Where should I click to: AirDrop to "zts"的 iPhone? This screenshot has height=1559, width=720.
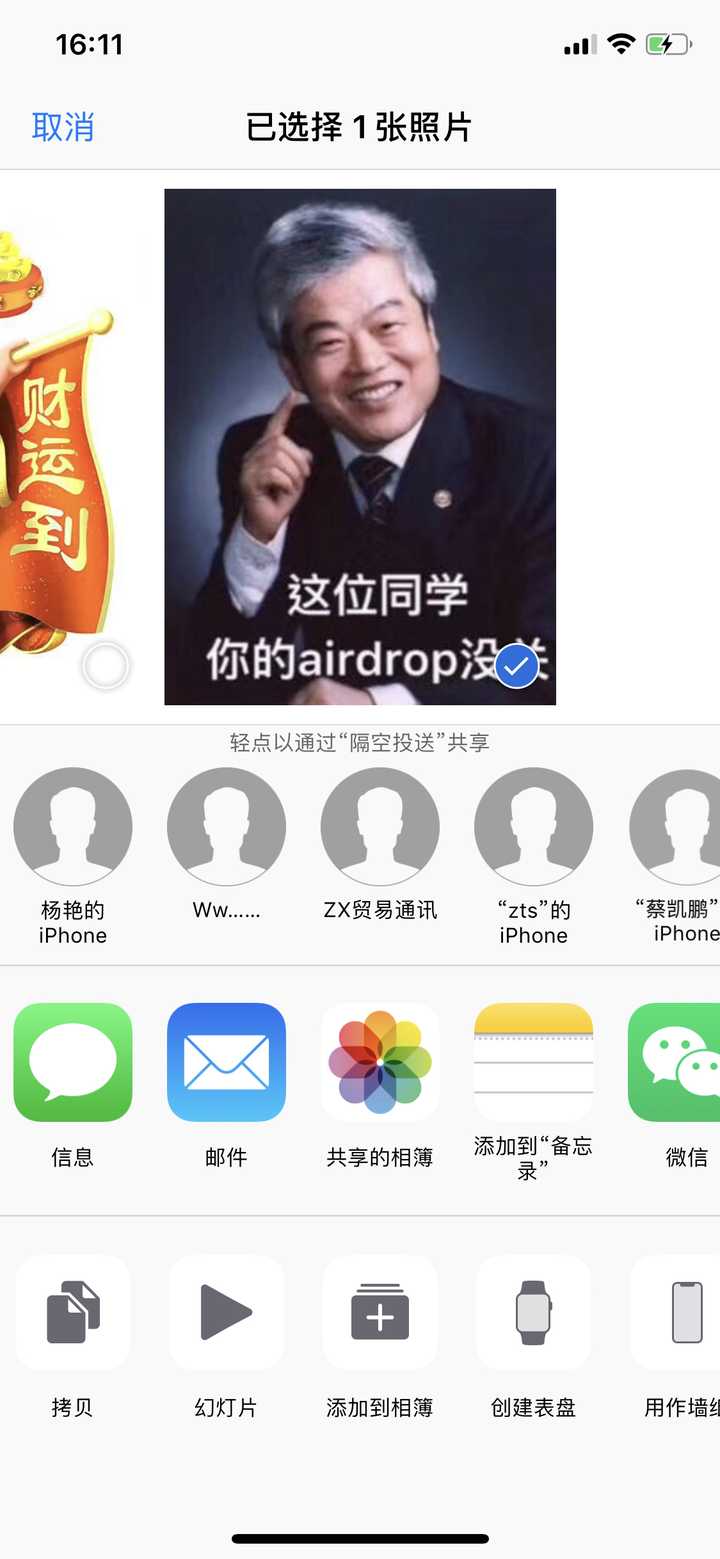pos(533,827)
